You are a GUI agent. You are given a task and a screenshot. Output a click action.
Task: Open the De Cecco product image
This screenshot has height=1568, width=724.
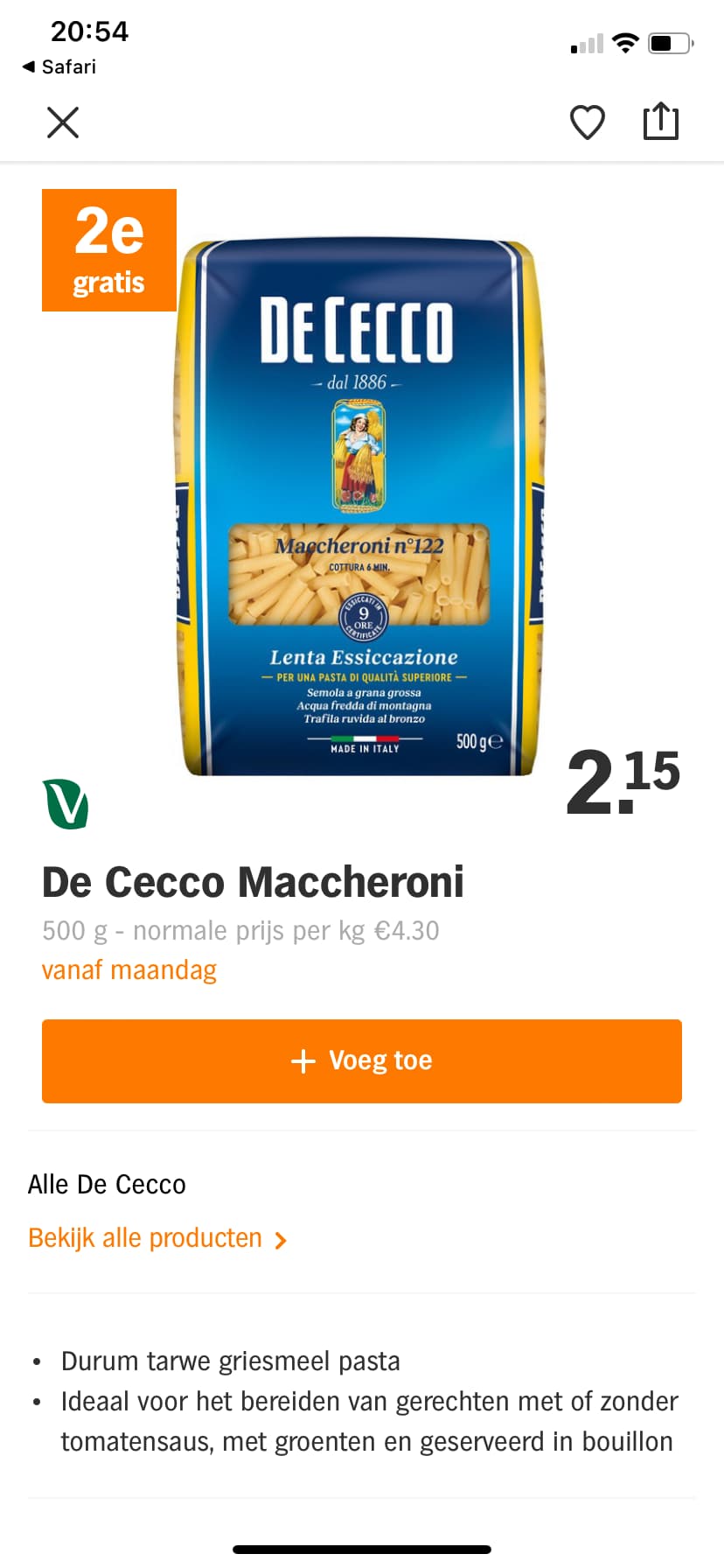(359, 507)
